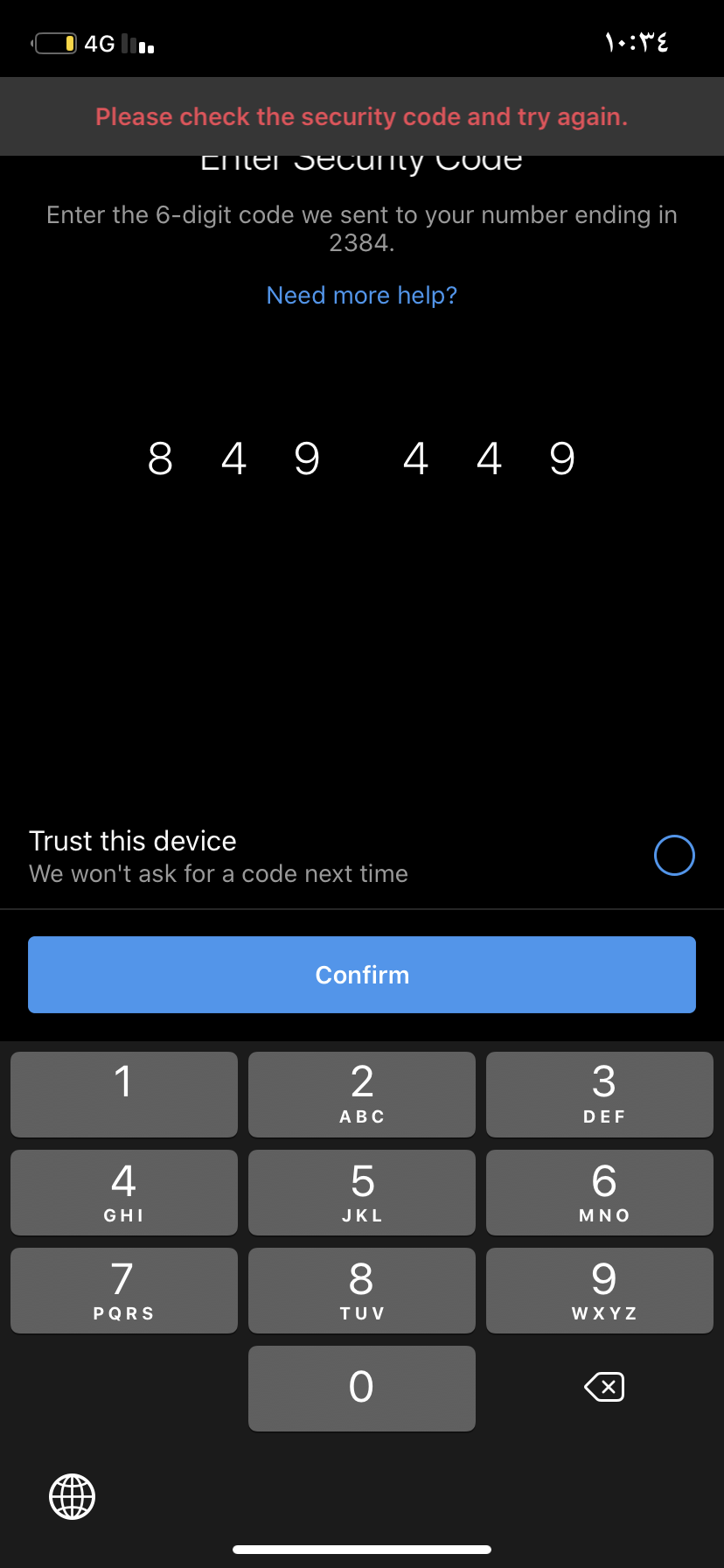Viewport: 724px width, 1568px height.
Task: Hit the 3 DEF key
Action: pos(600,1095)
